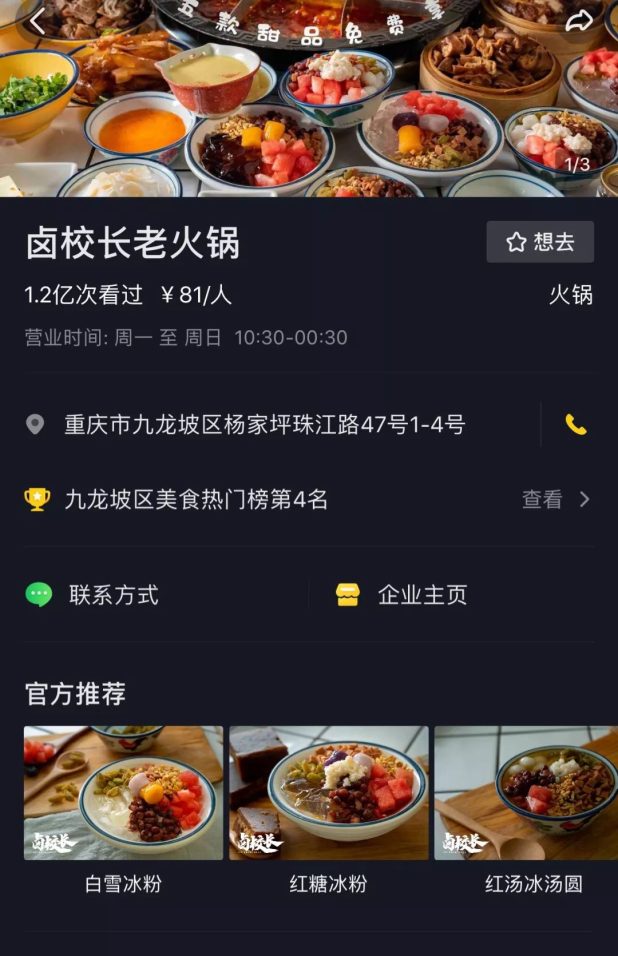Go back using the top arrow
The height and width of the screenshot is (956, 618).
38,22
